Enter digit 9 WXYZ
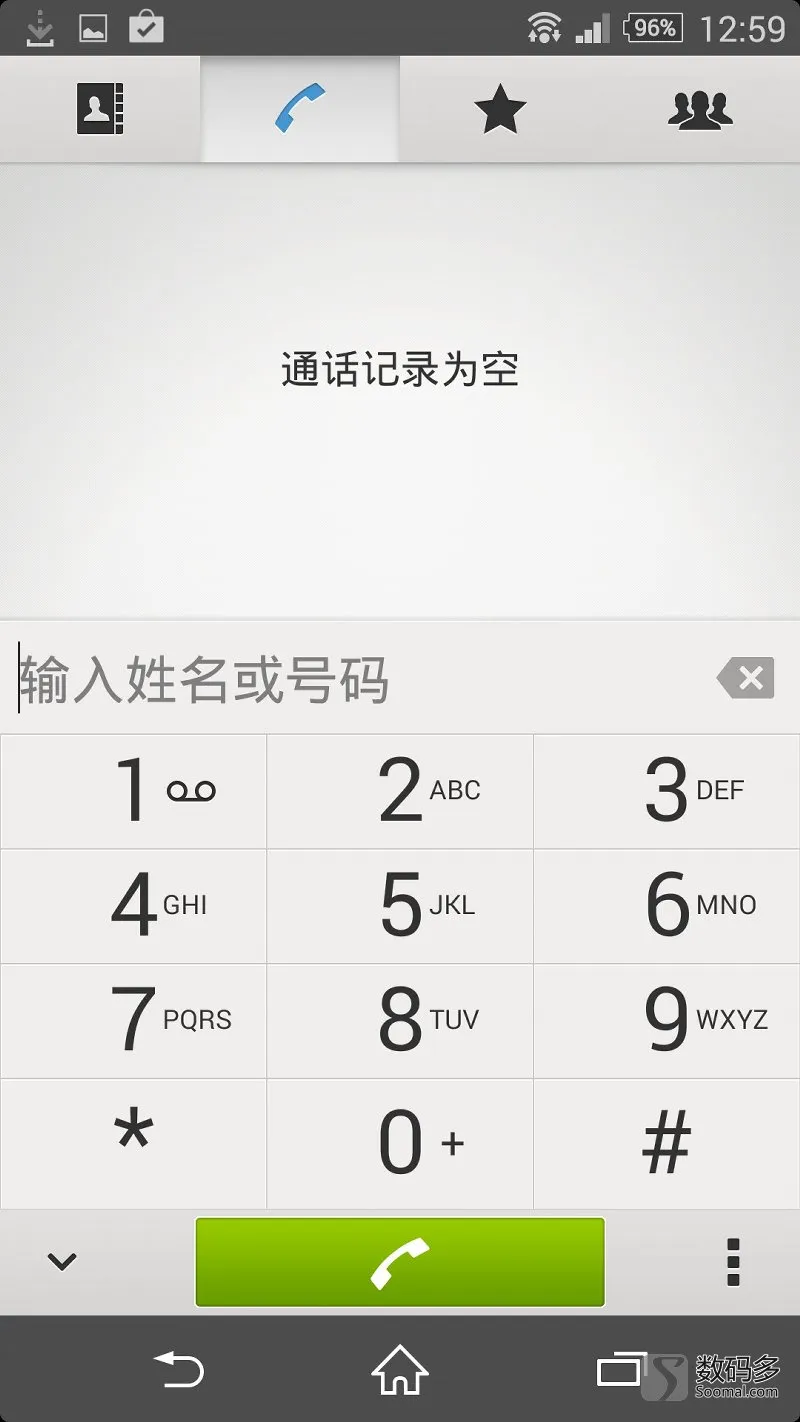The height and width of the screenshot is (1422, 800). [x=667, y=1021]
